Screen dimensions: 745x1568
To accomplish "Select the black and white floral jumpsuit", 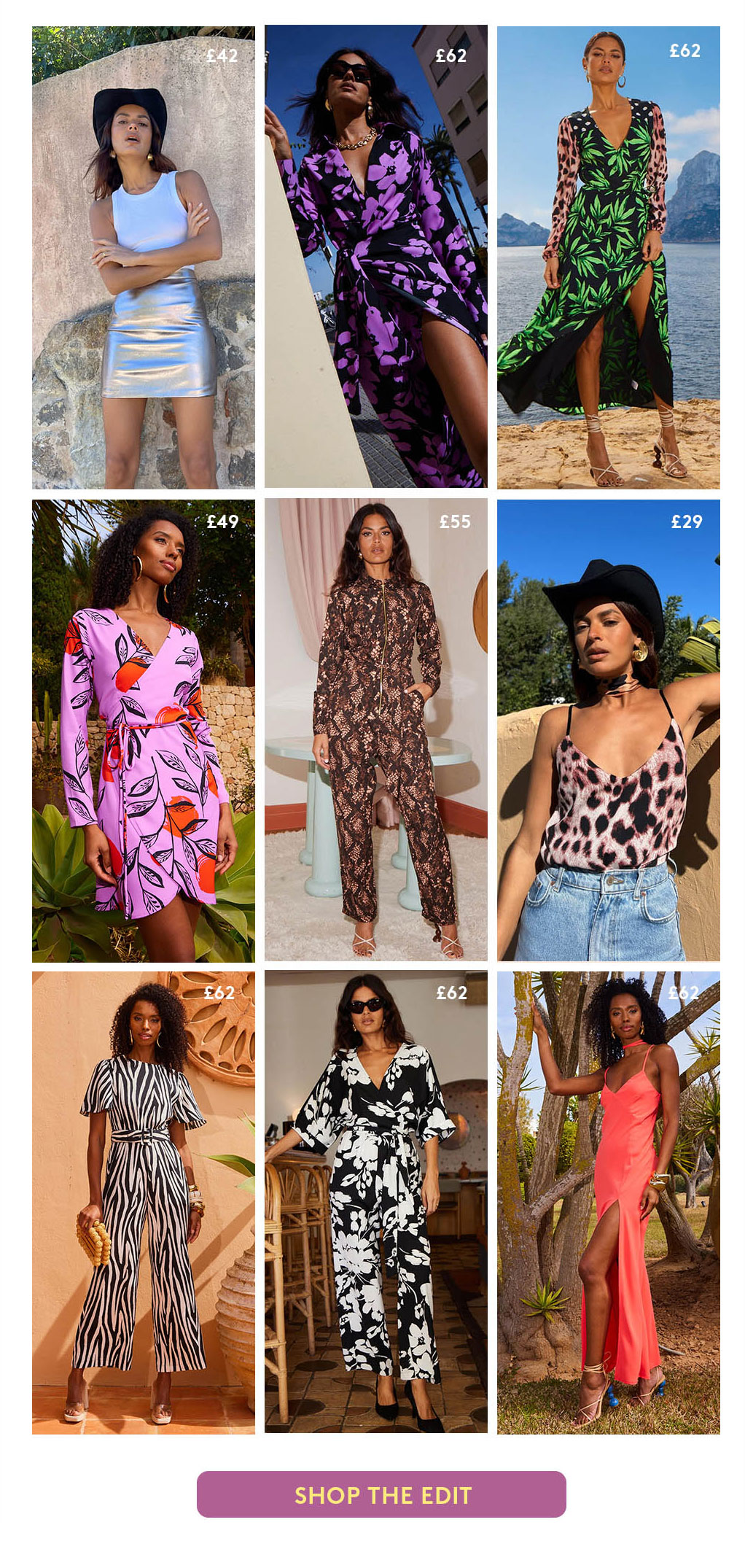I will point(375,1202).
